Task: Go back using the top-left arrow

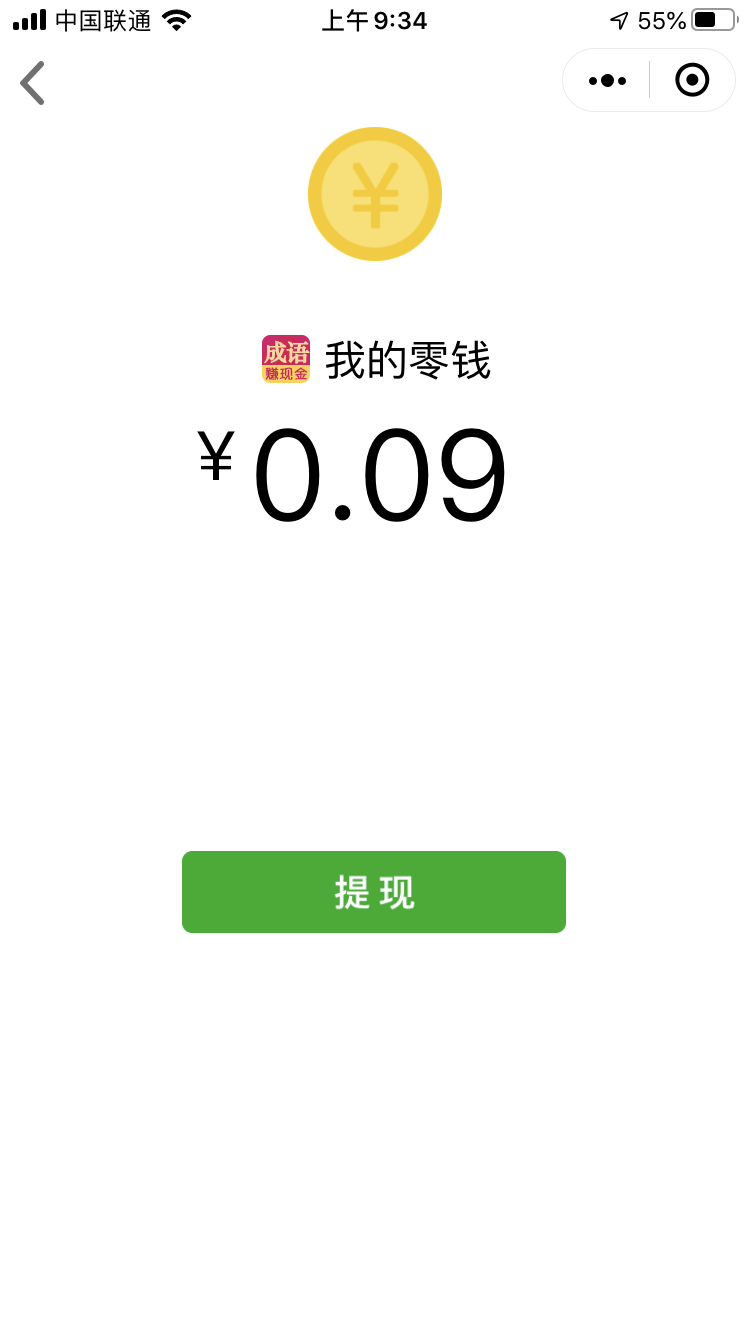Action: coord(32,82)
